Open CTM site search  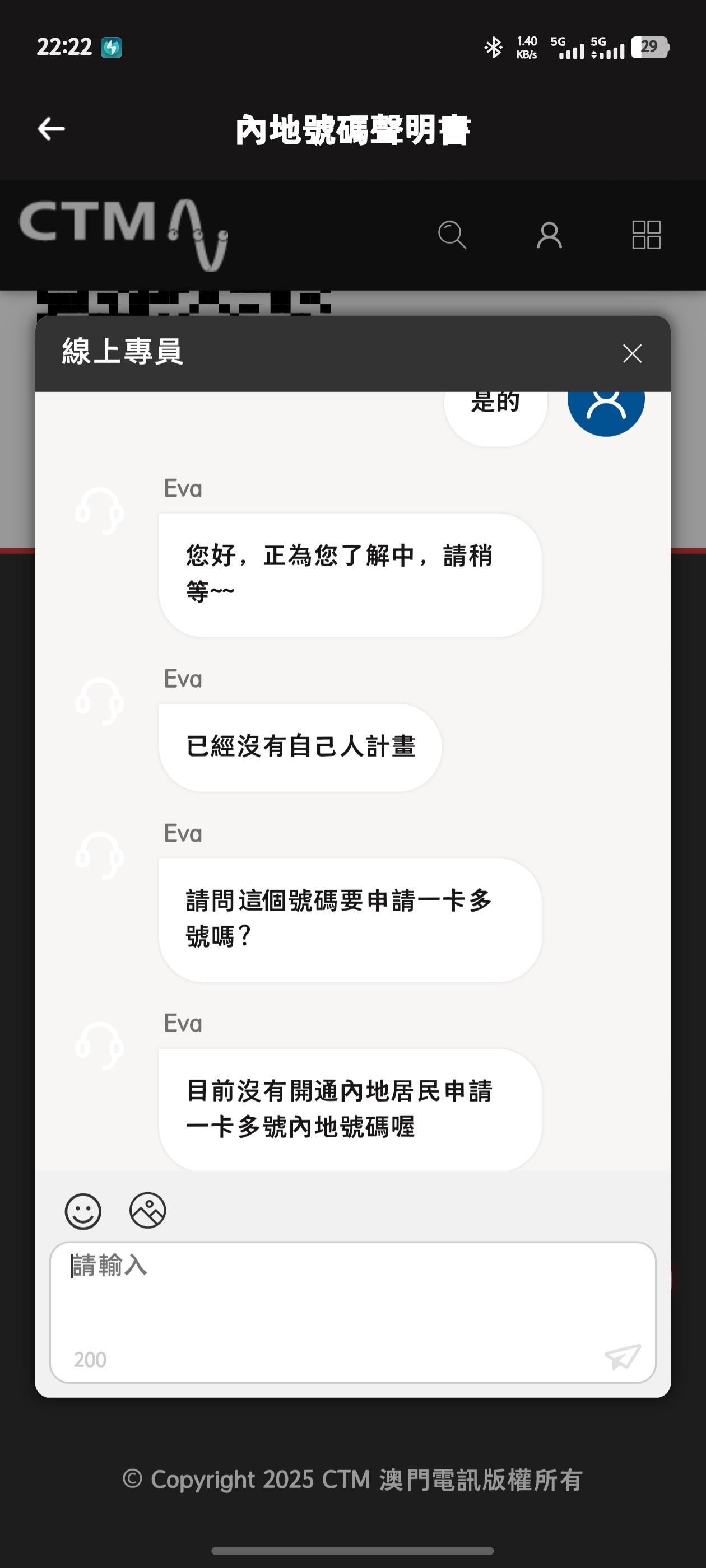(452, 235)
